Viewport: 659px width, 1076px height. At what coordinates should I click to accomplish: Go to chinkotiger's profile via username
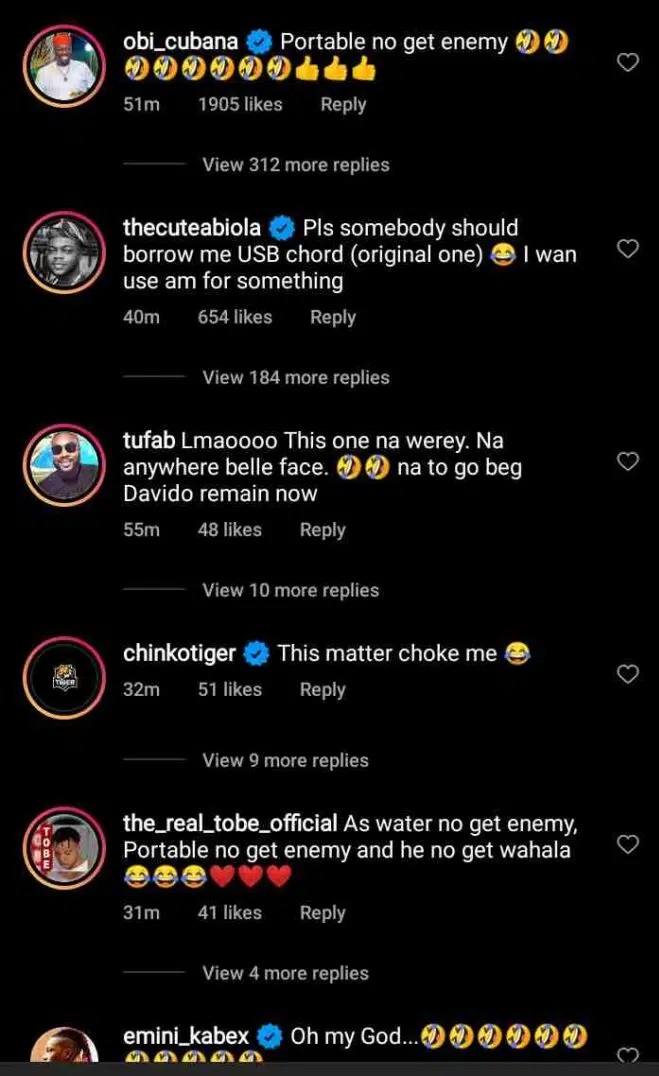(x=180, y=654)
